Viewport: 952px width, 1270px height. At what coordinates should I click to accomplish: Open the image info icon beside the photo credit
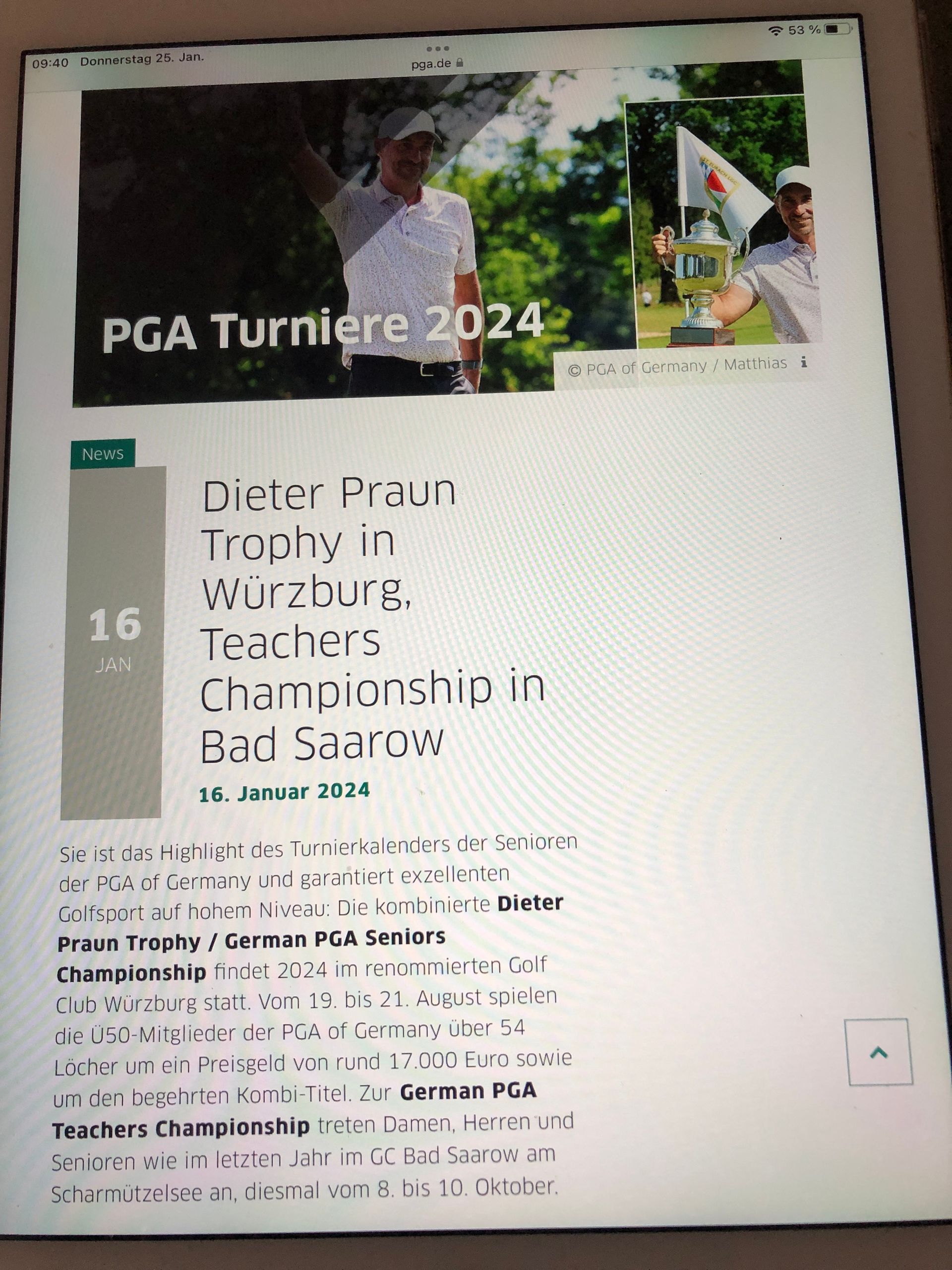click(804, 362)
